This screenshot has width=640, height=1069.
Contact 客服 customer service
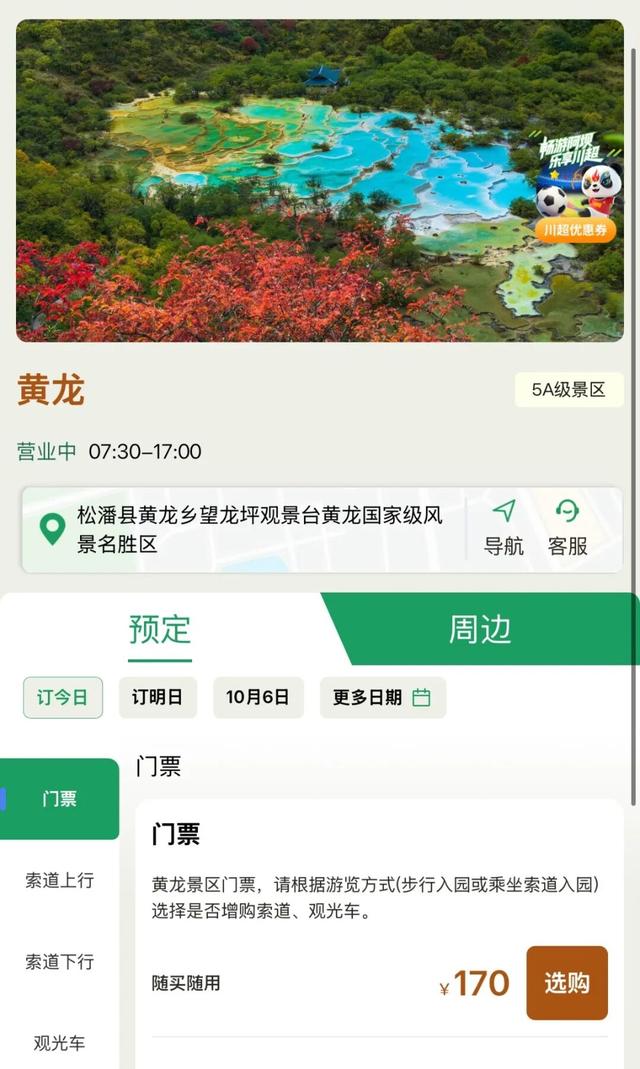(567, 529)
